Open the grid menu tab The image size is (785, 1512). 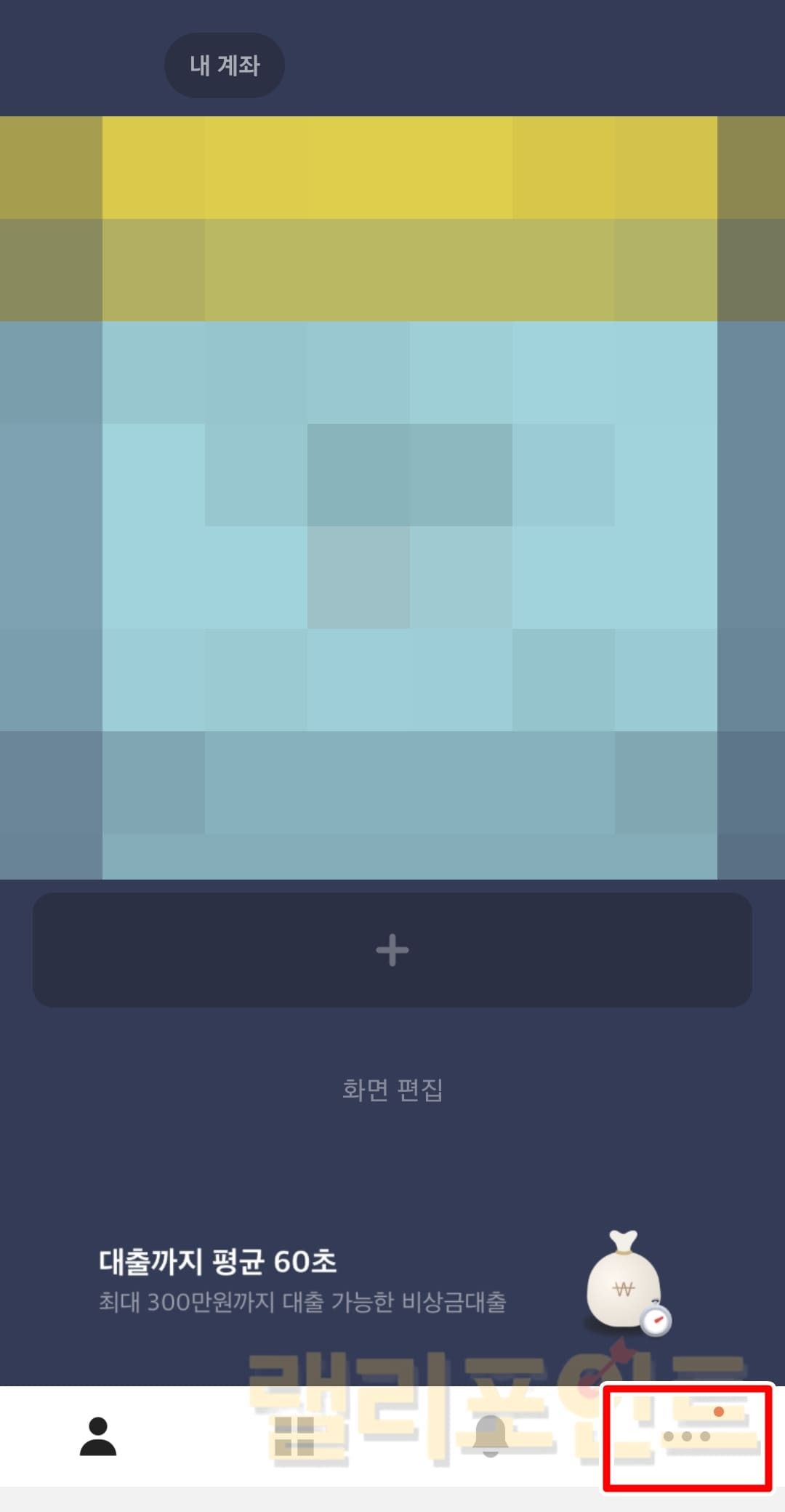(x=294, y=1436)
